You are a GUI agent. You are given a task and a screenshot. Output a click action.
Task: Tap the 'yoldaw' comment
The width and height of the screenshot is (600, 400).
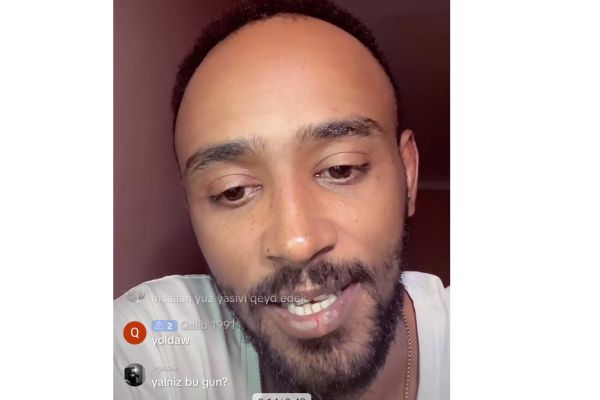tap(171, 340)
